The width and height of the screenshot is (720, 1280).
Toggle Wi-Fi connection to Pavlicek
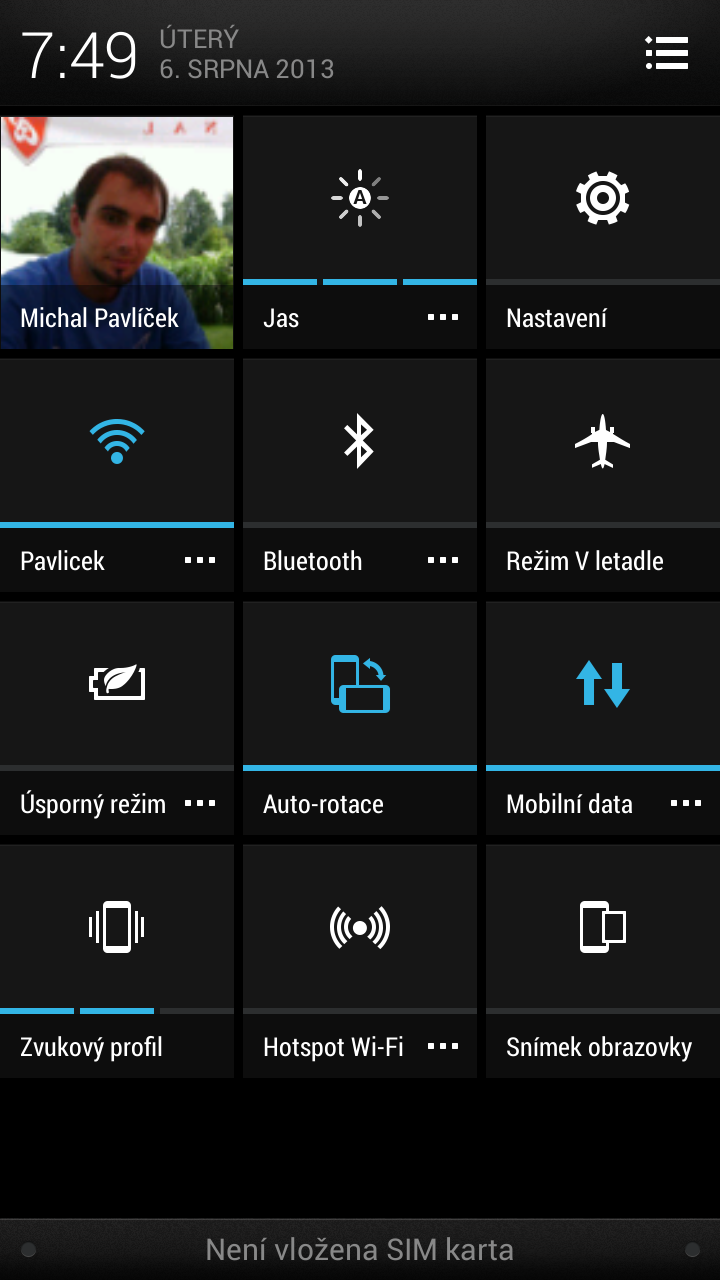point(116,443)
